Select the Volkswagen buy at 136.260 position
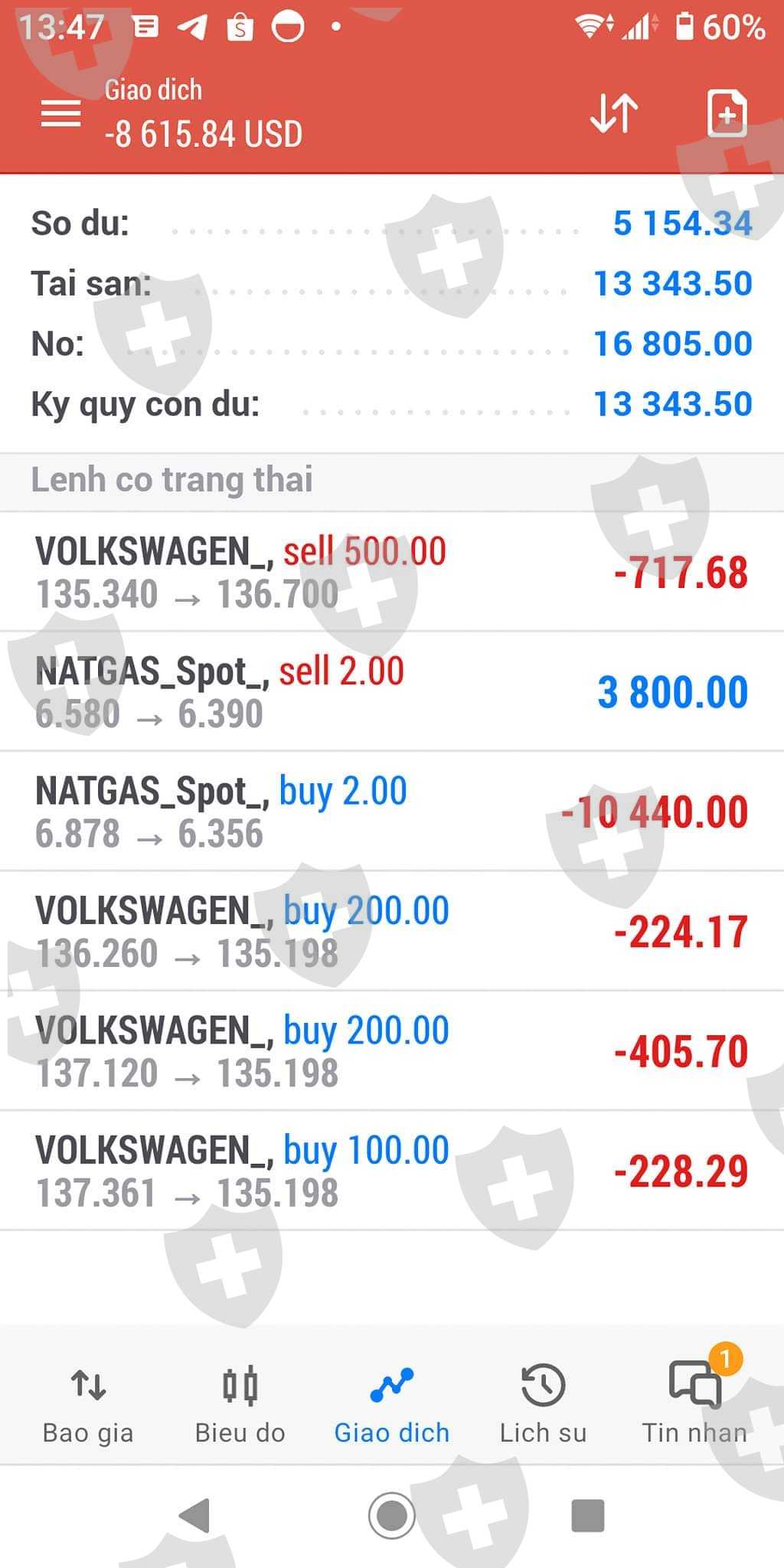The width and height of the screenshot is (784, 1568). pos(390,931)
